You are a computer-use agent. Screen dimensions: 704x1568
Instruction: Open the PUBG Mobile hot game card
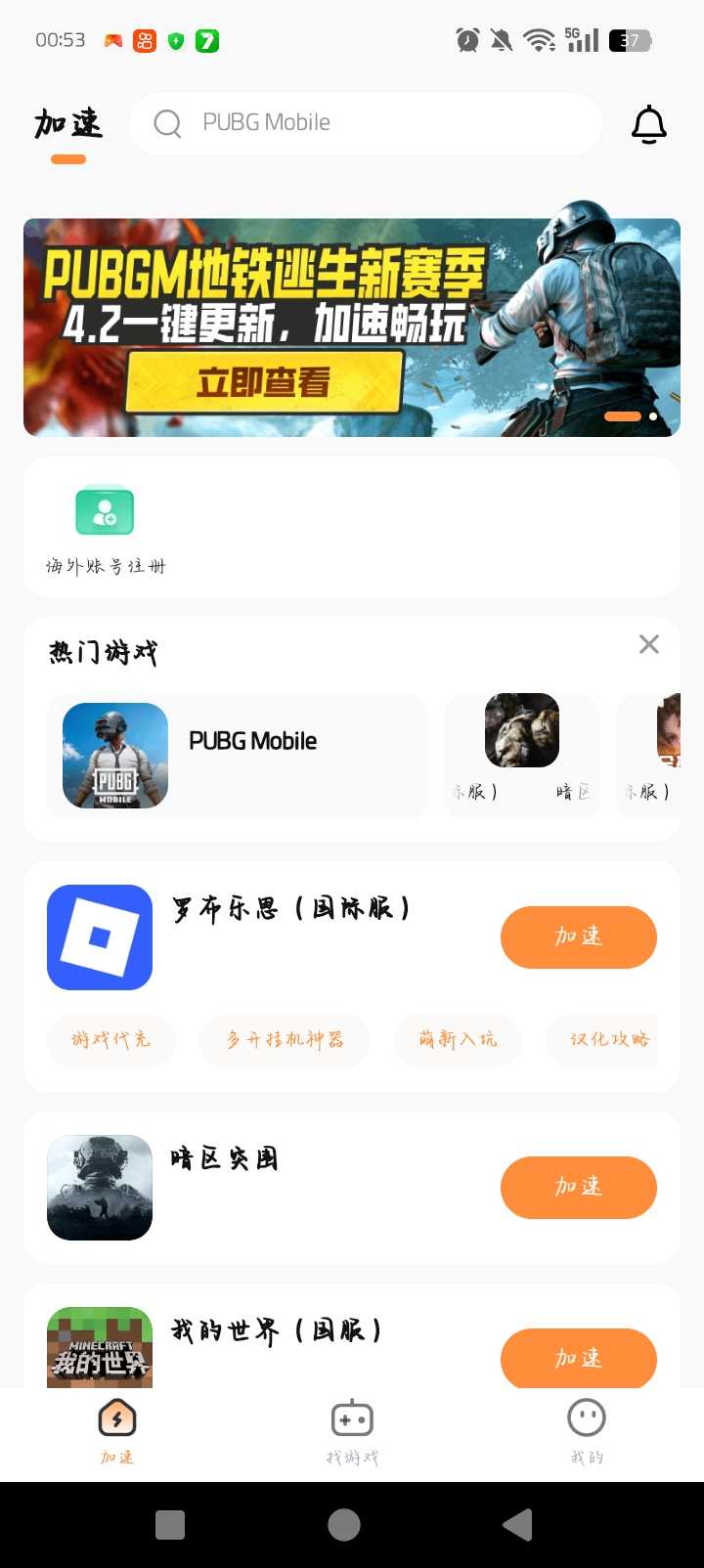238,755
